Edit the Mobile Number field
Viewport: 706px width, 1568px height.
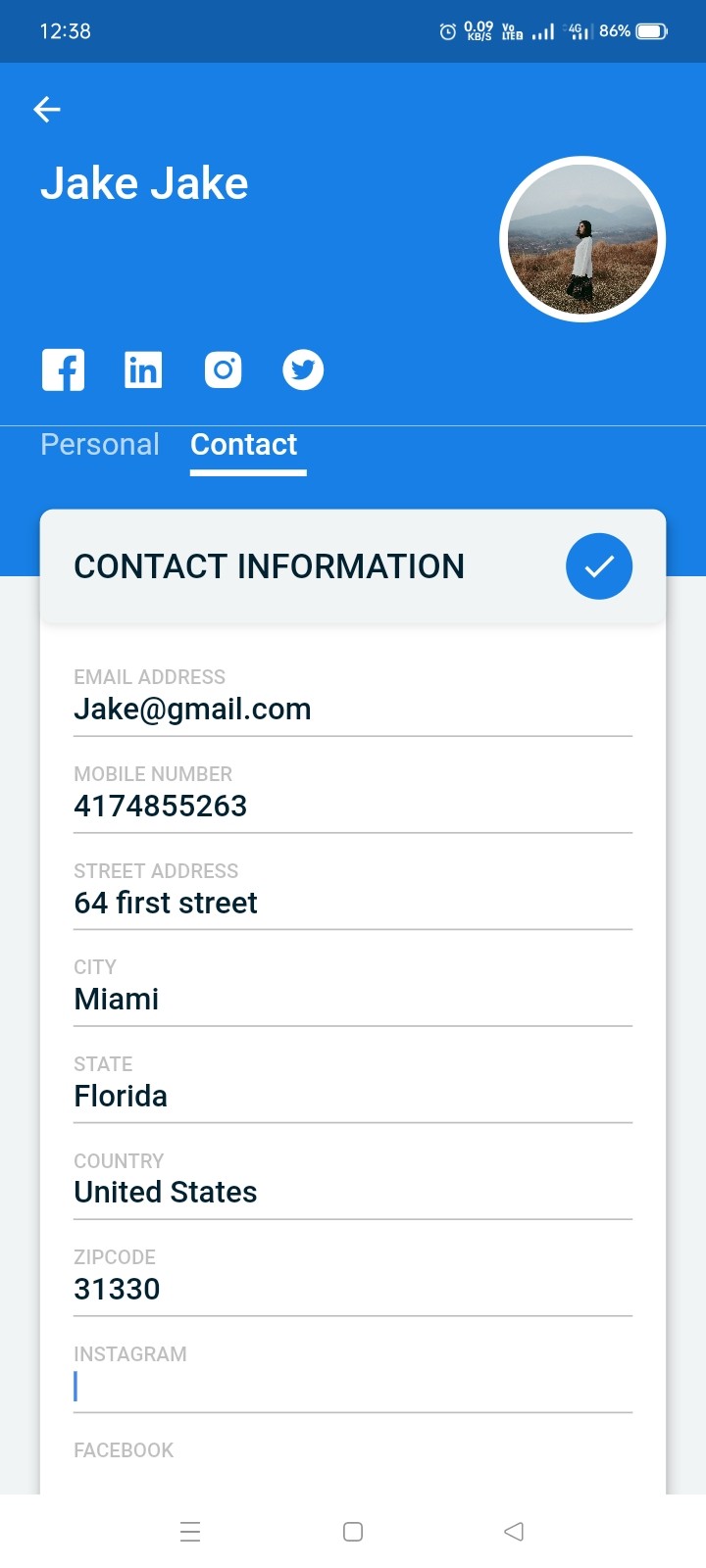pyautogui.click(x=353, y=806)
